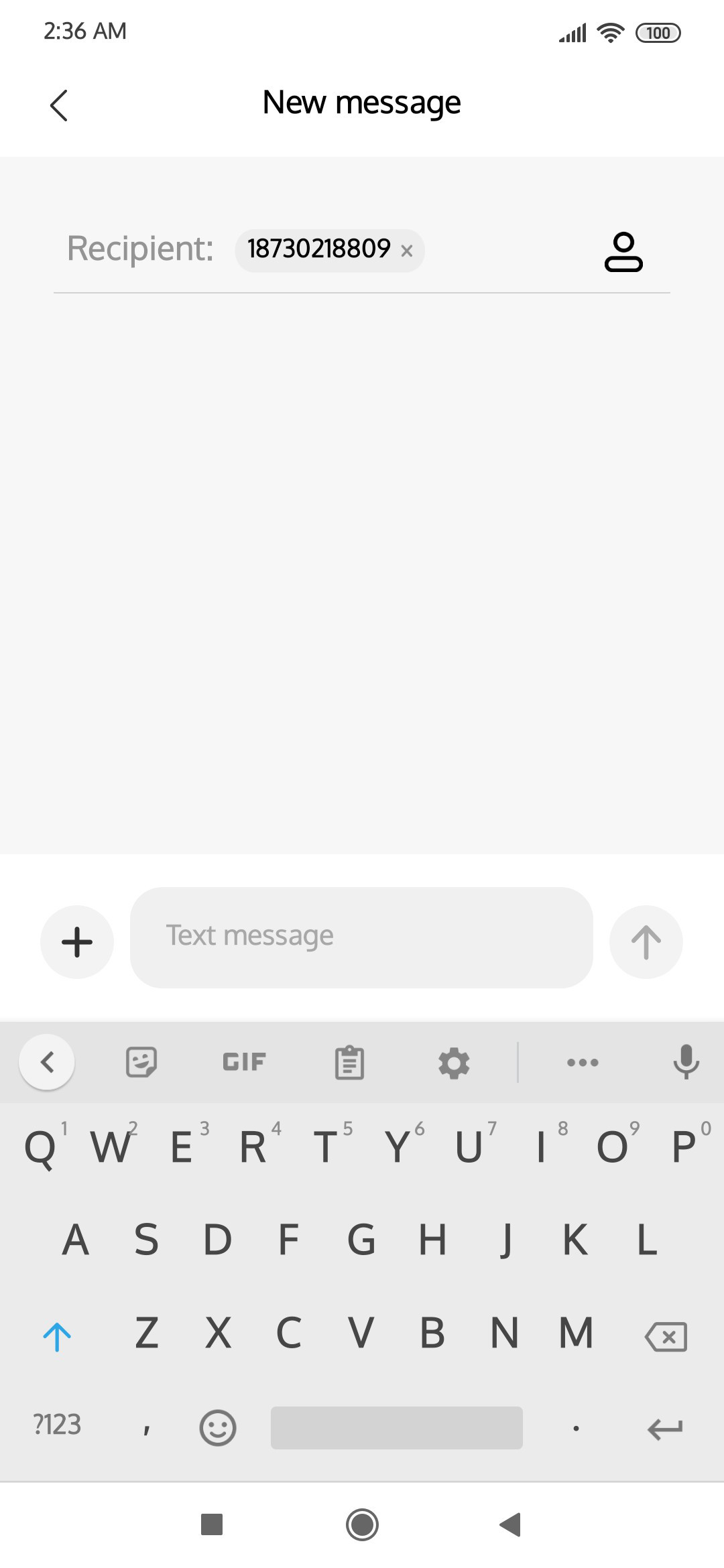The width and height of the screenshot is (724, 1568).
Task: Open the emoji keyboard
Action: click(x=218, y=1427)
